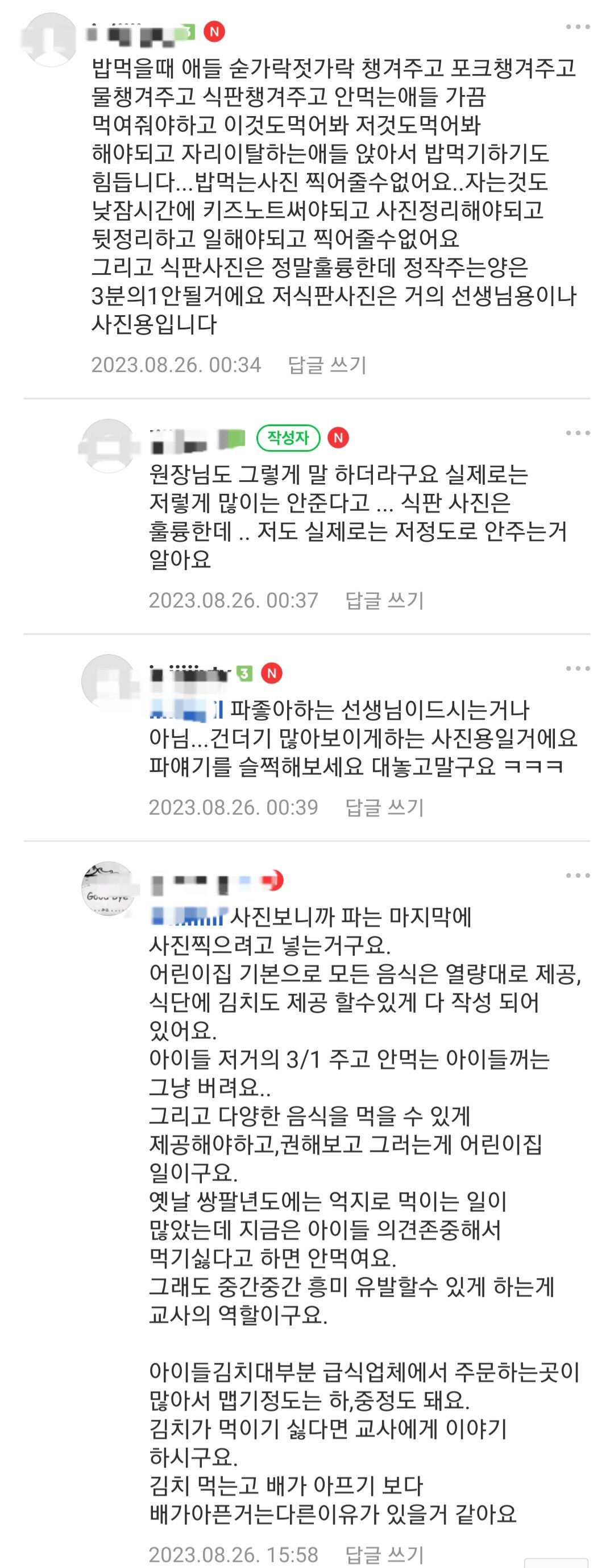Tap 답글 쓰기 under the 00:39 comment

[384, 807]
